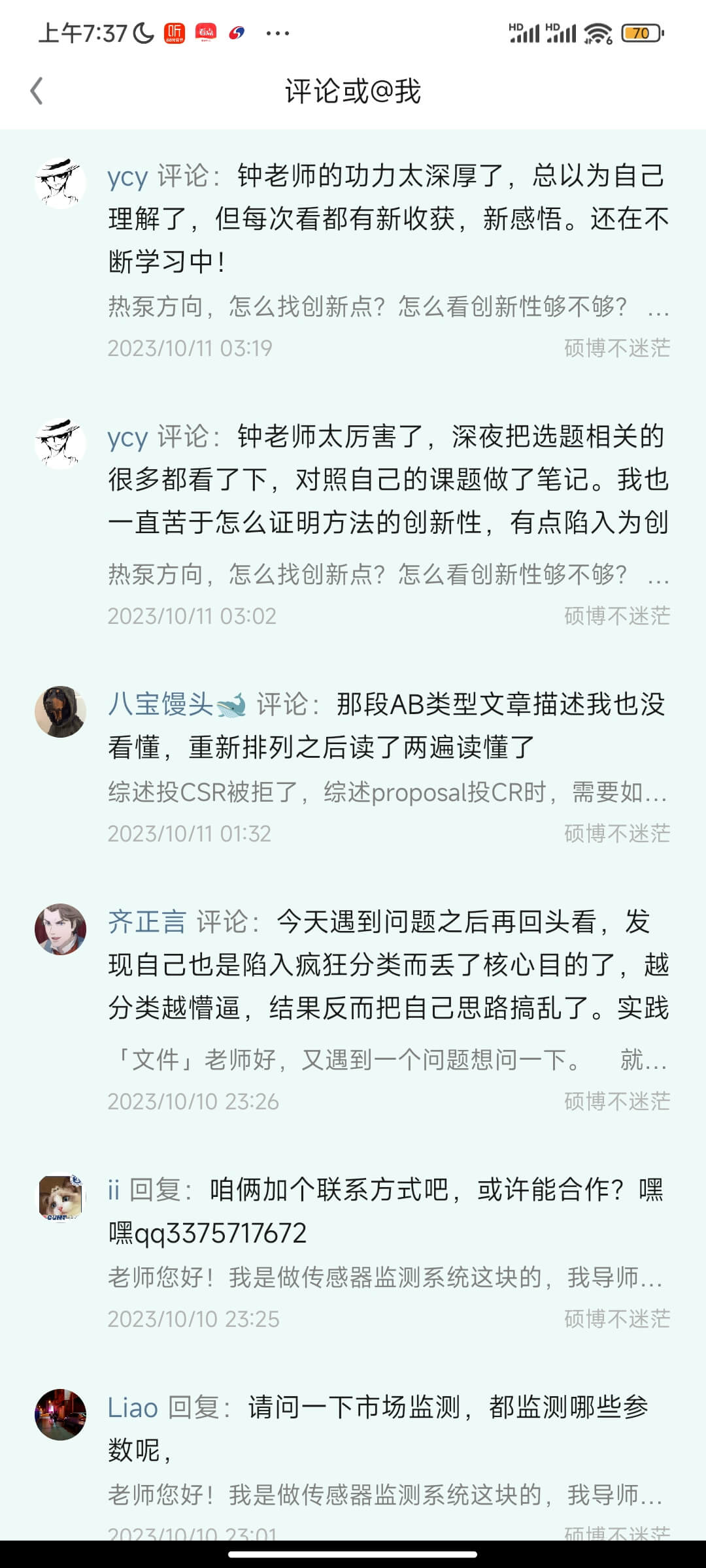
Task: Go back from 评论或@我 page
Action: click(37, 91)
